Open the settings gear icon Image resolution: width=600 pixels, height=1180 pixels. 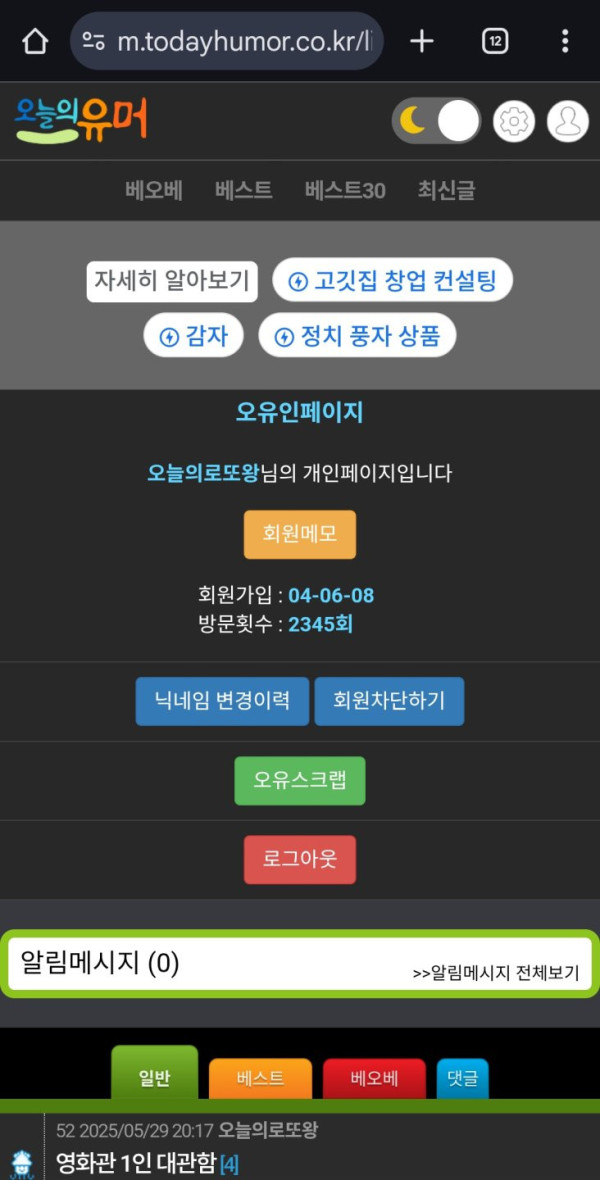[514, 122]
